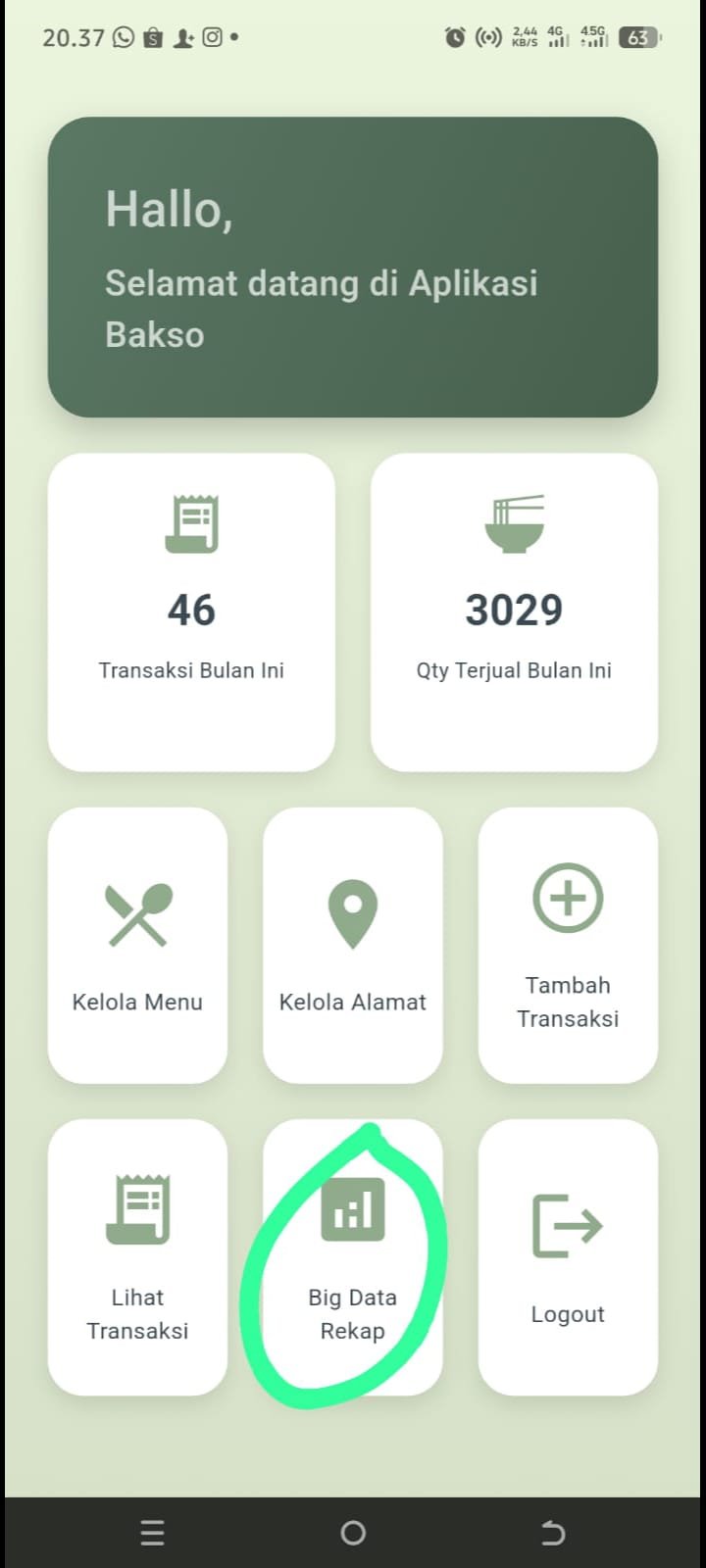Tap the alarm clock status bar icon
Screen dimensions: 706x1568
(453, 37)
